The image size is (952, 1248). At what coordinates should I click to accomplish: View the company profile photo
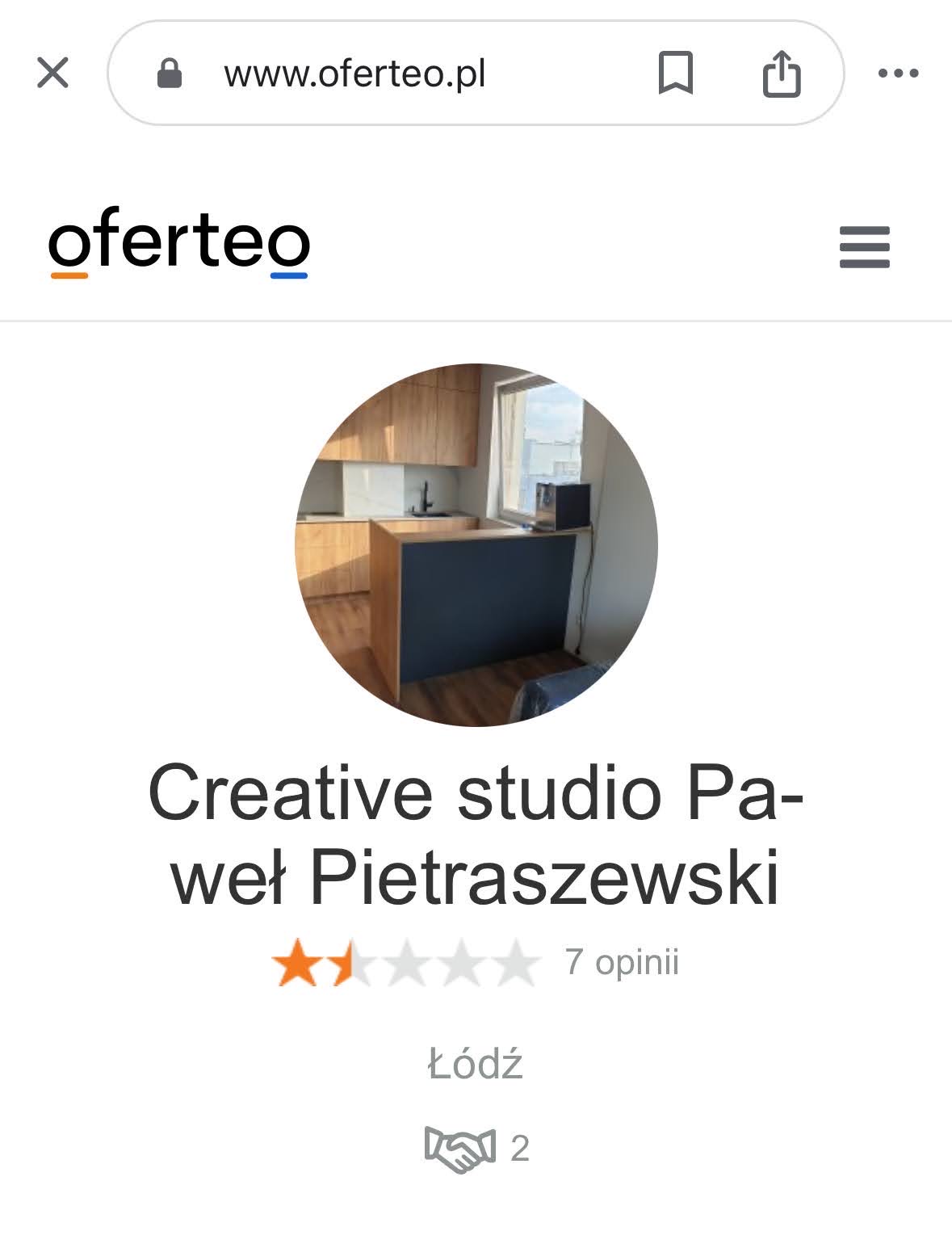point(476,545)
